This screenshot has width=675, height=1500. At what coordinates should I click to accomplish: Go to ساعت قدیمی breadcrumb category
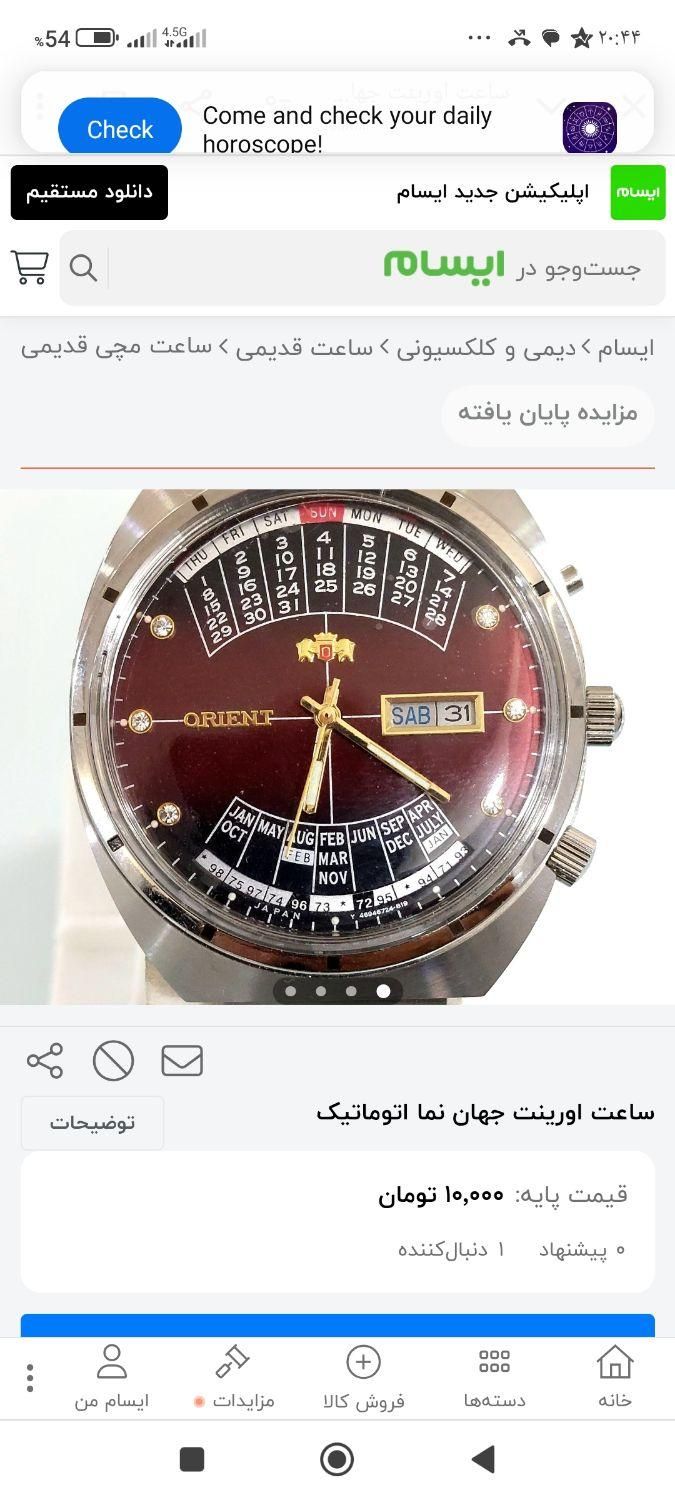click(x=304, y=348)
